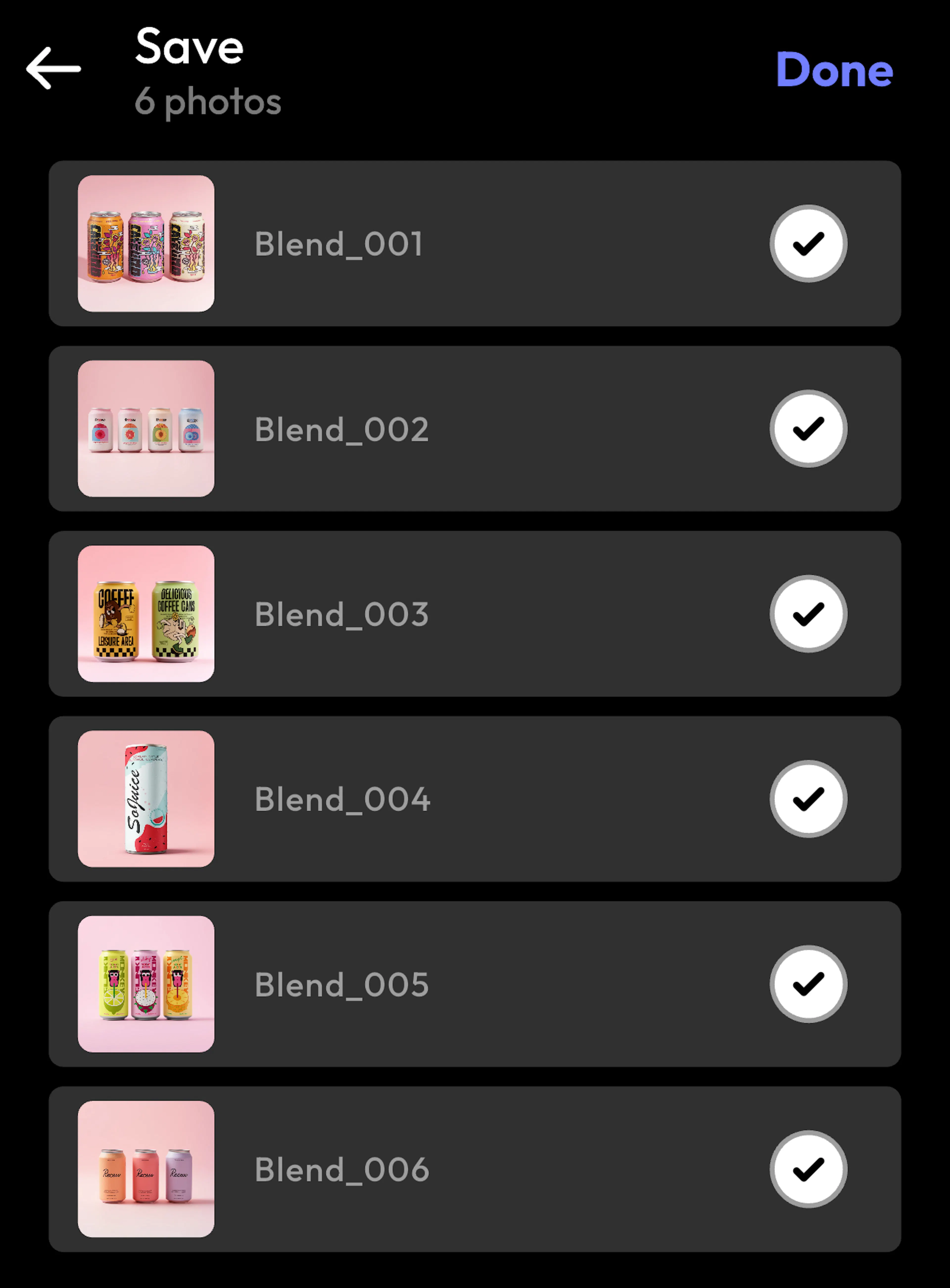
Task: Go back using the arrow icon
Action: pyautogui.click(x=53, y=69)
